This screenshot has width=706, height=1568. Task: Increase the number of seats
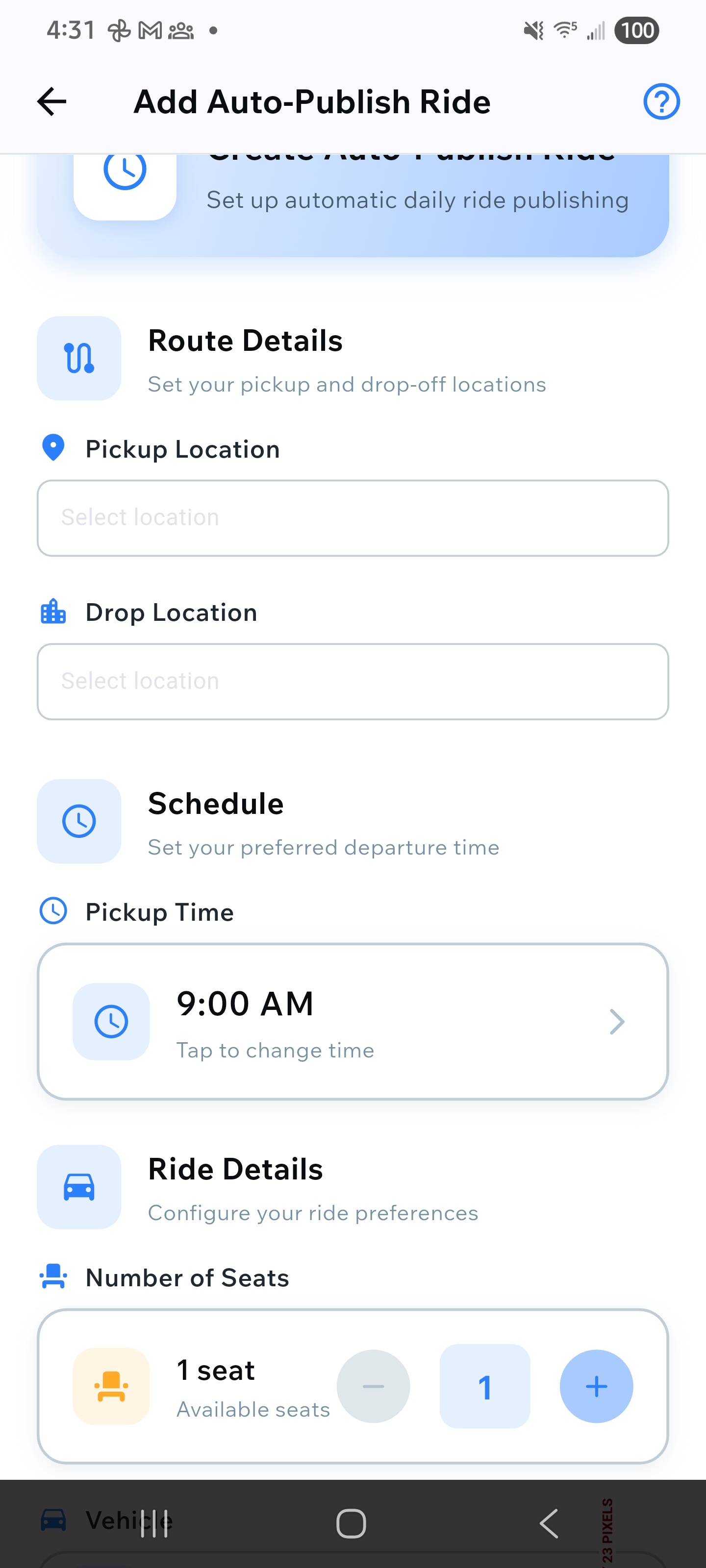coord(596,1386)
